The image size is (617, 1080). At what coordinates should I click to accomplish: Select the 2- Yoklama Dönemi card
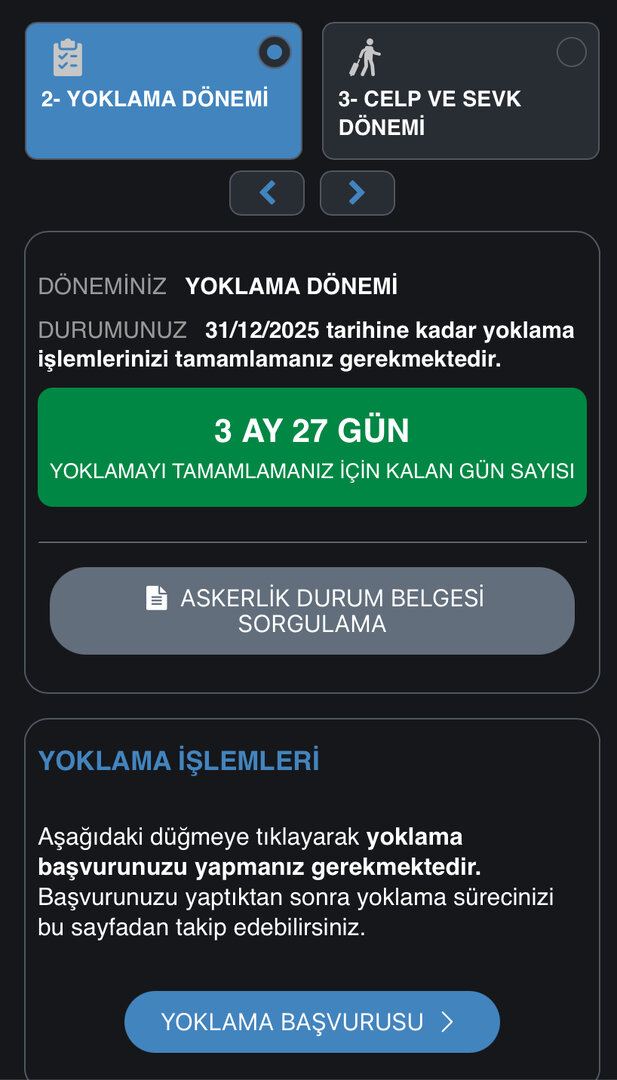tap(163, 91)
